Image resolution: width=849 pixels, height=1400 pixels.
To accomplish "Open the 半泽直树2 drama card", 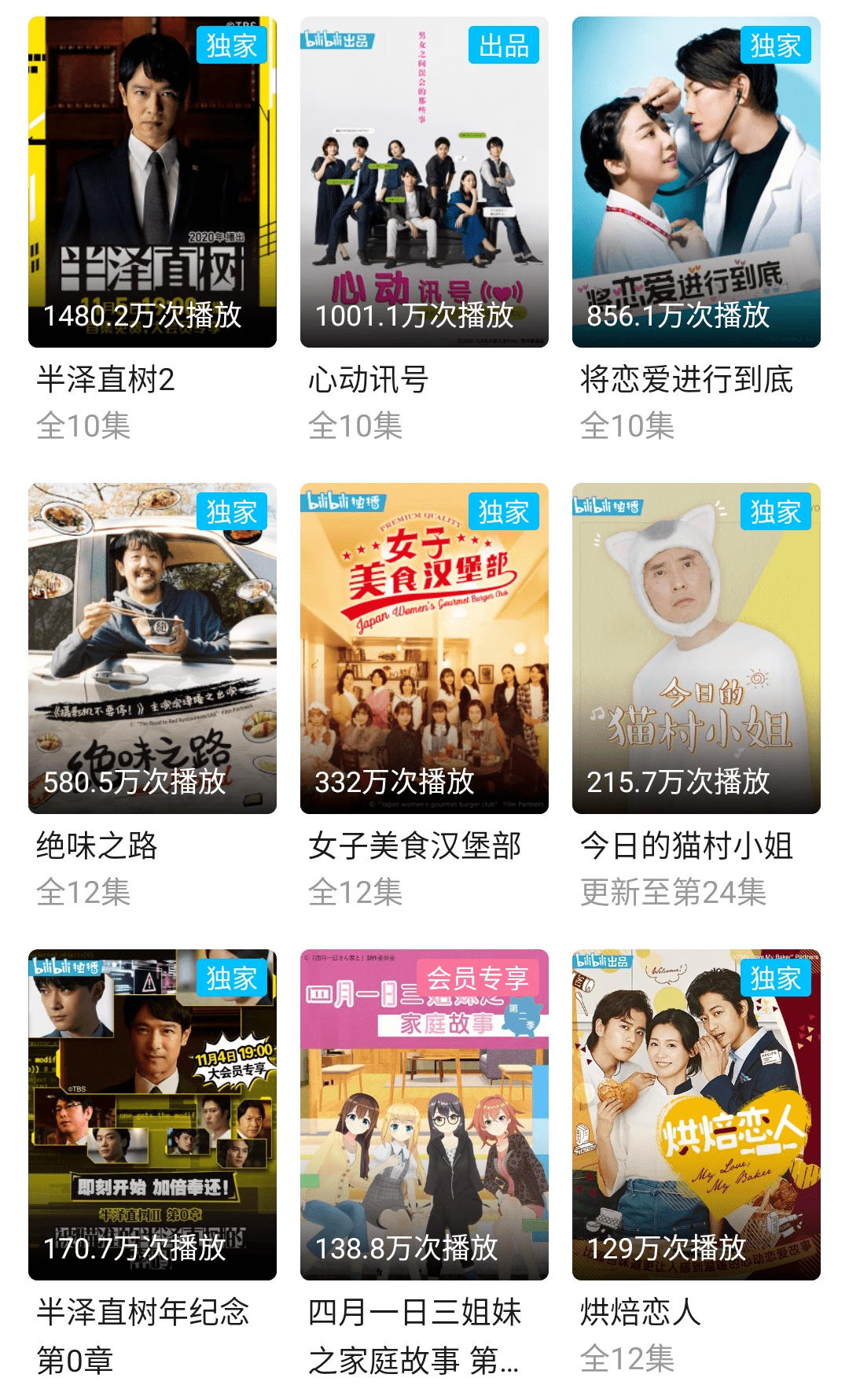I will [x=153, y=182].
